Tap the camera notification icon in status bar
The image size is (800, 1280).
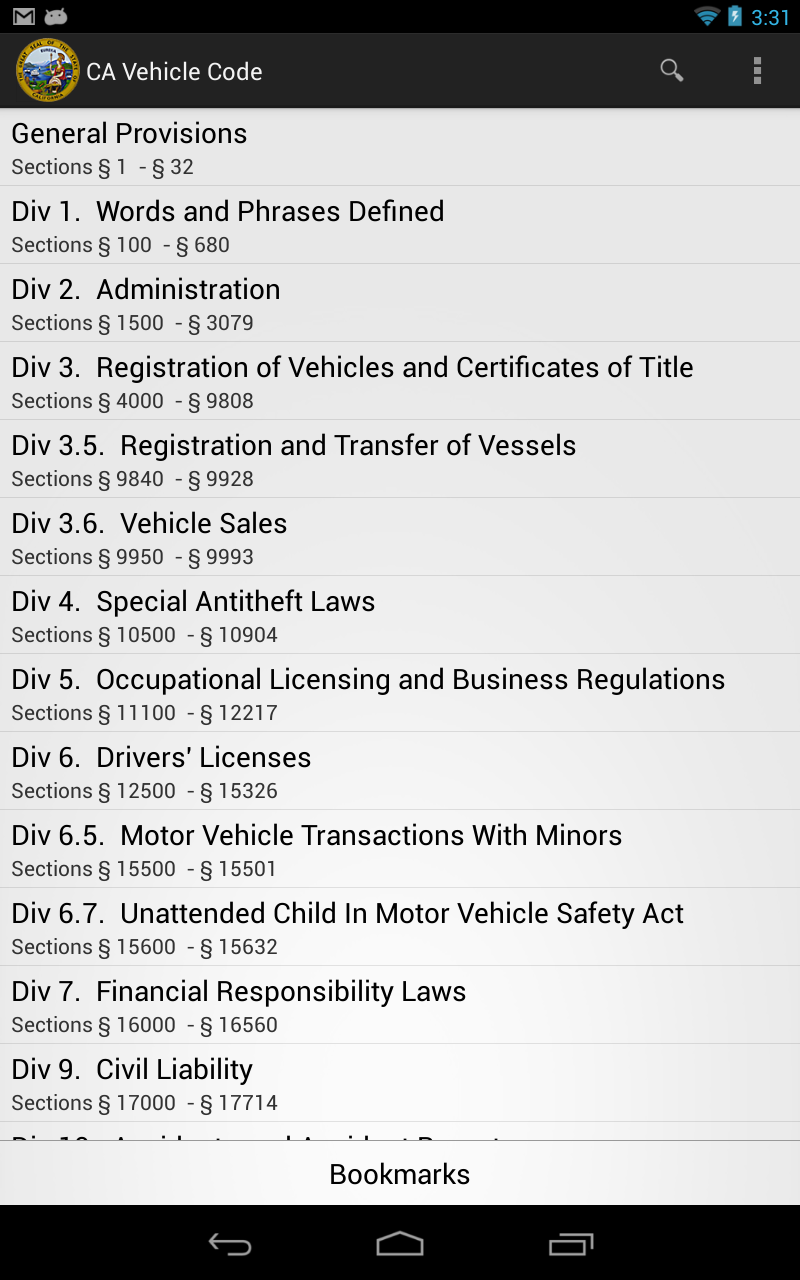coord(55,15)
